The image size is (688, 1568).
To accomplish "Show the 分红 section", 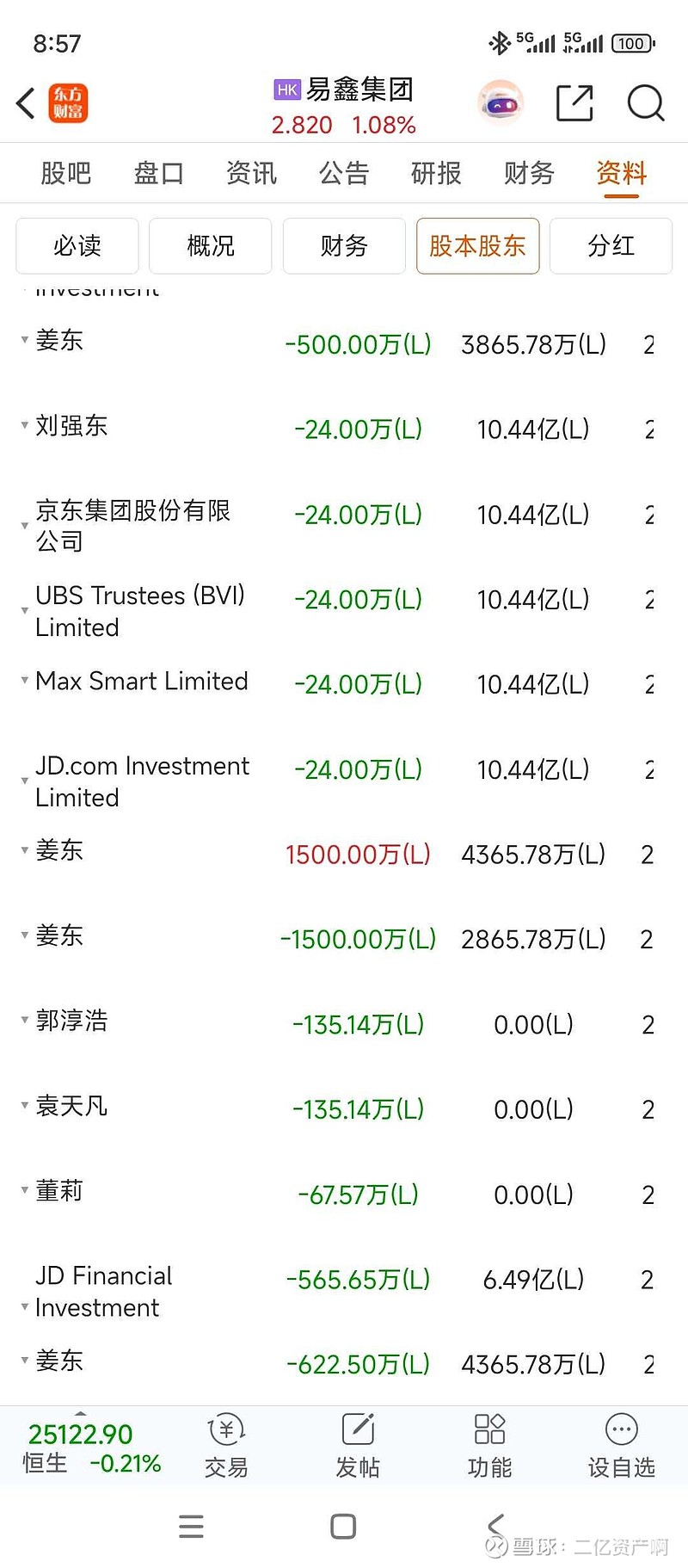I will 611,246.
